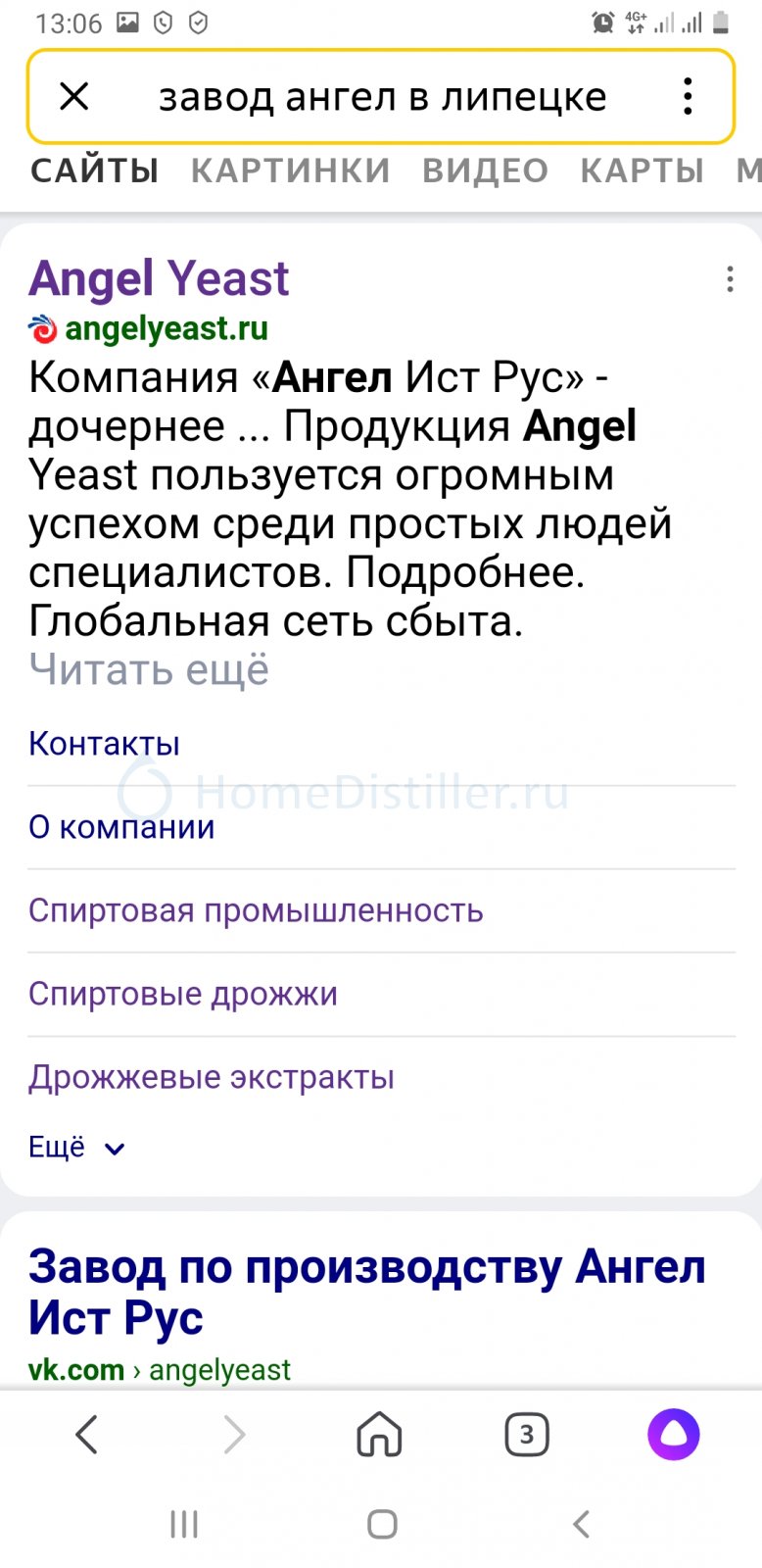Switch to the ВИДЕО tab
Screen dimensions: 762x1568
click(x=485, y=171)
